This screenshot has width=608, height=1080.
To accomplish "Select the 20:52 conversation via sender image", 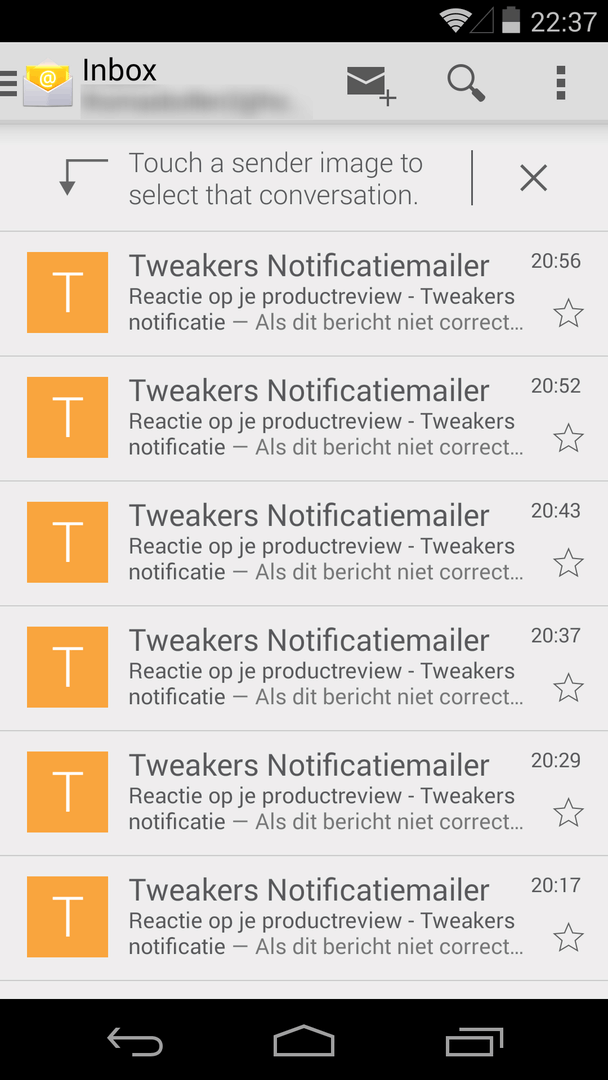I will pos(67,417).
